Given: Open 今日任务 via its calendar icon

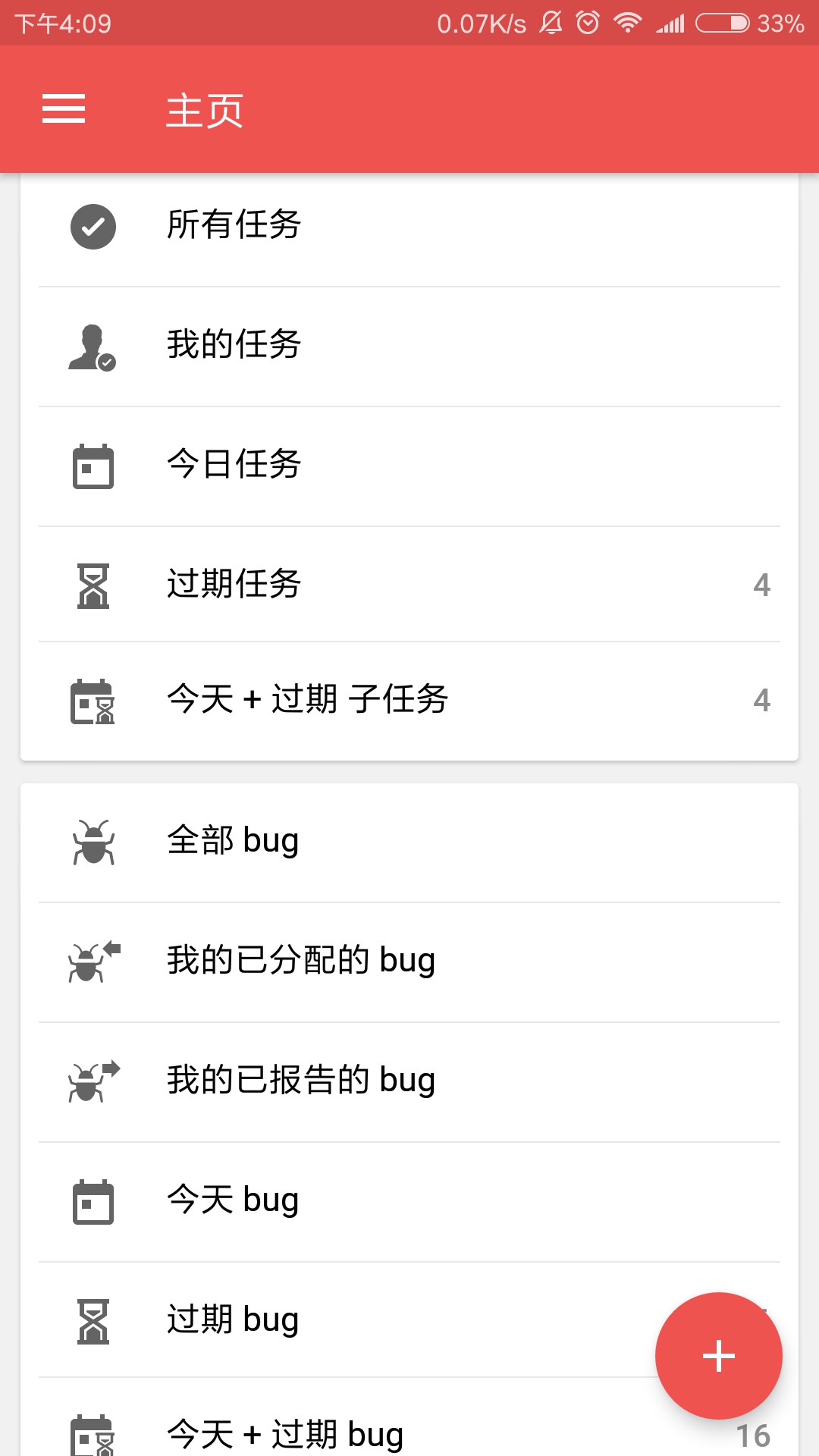Looking at the screenshot, I should pyautogui.click(x=93, y=466).
